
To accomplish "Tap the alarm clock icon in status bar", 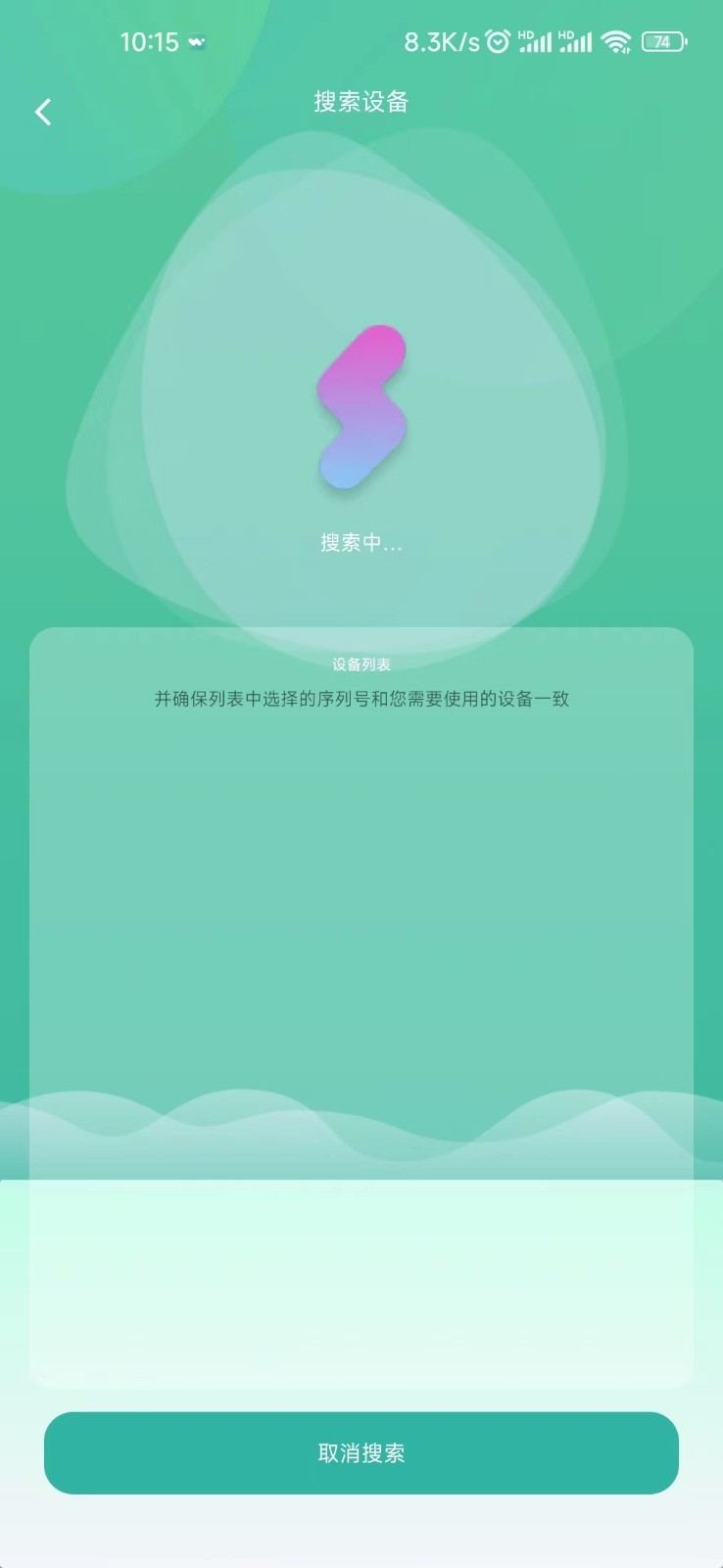I will click(498, 41).
